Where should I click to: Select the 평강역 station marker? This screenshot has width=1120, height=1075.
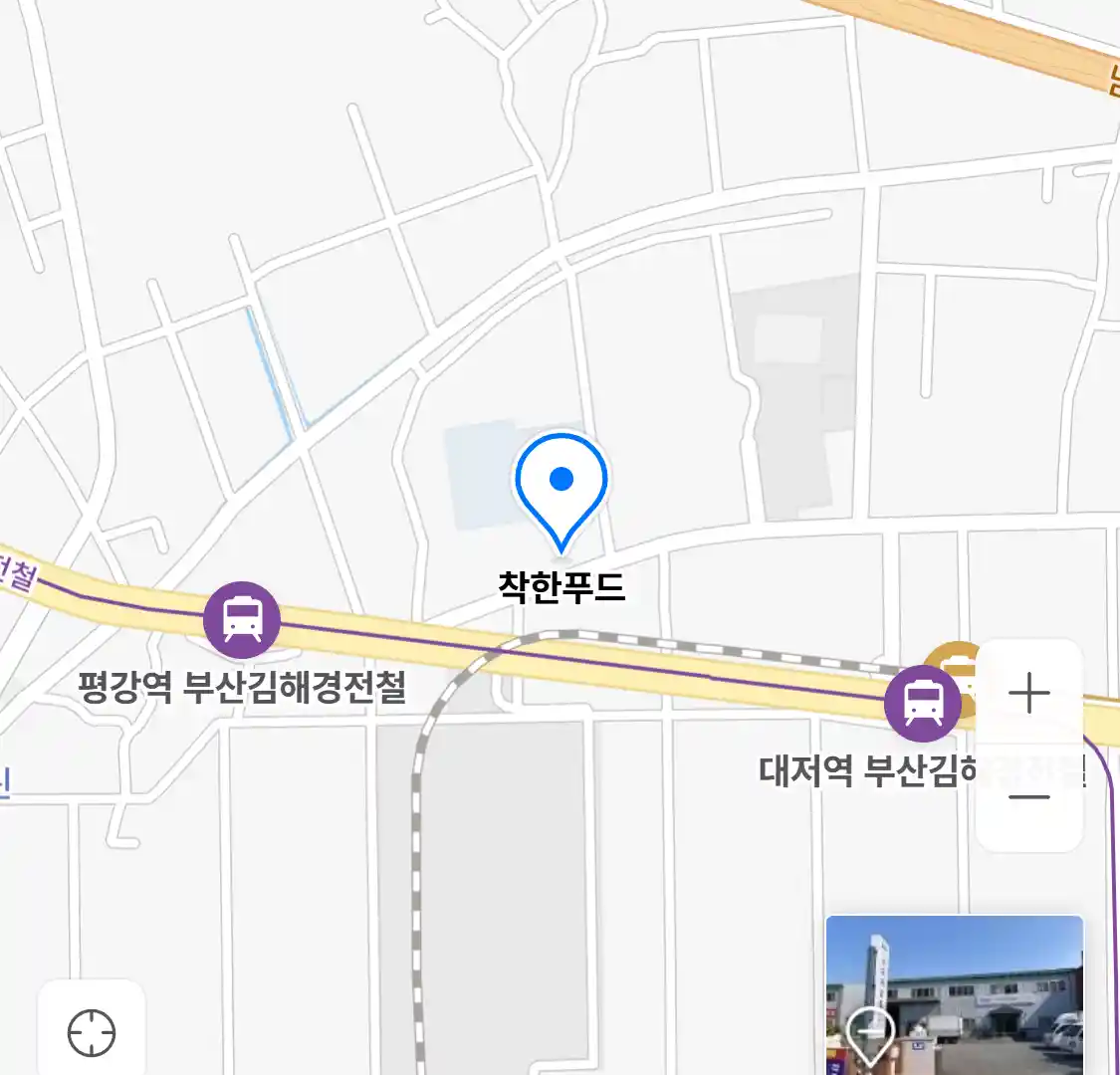pyautogui.click(x=242, y=619)
